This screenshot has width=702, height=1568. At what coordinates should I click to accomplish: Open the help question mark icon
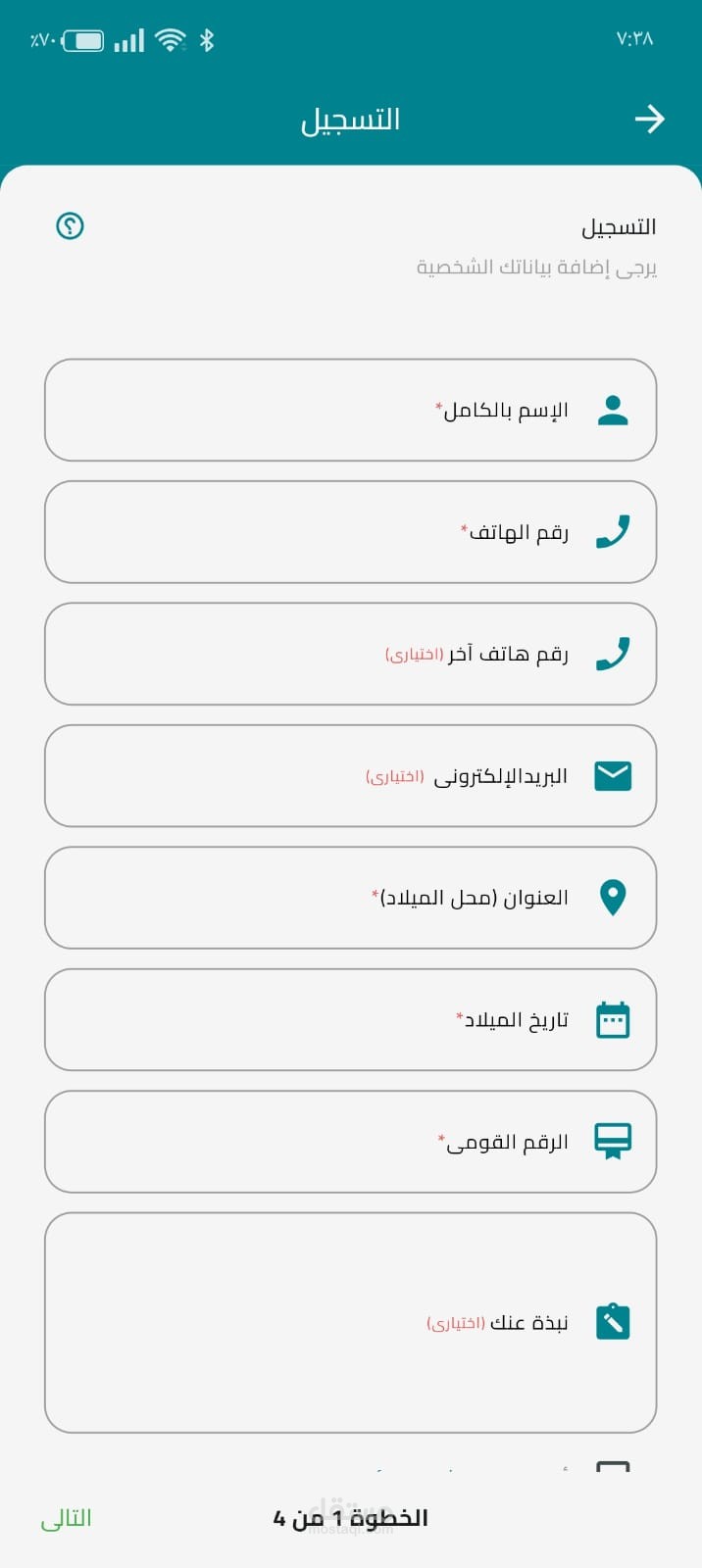(x=70, y=226)
